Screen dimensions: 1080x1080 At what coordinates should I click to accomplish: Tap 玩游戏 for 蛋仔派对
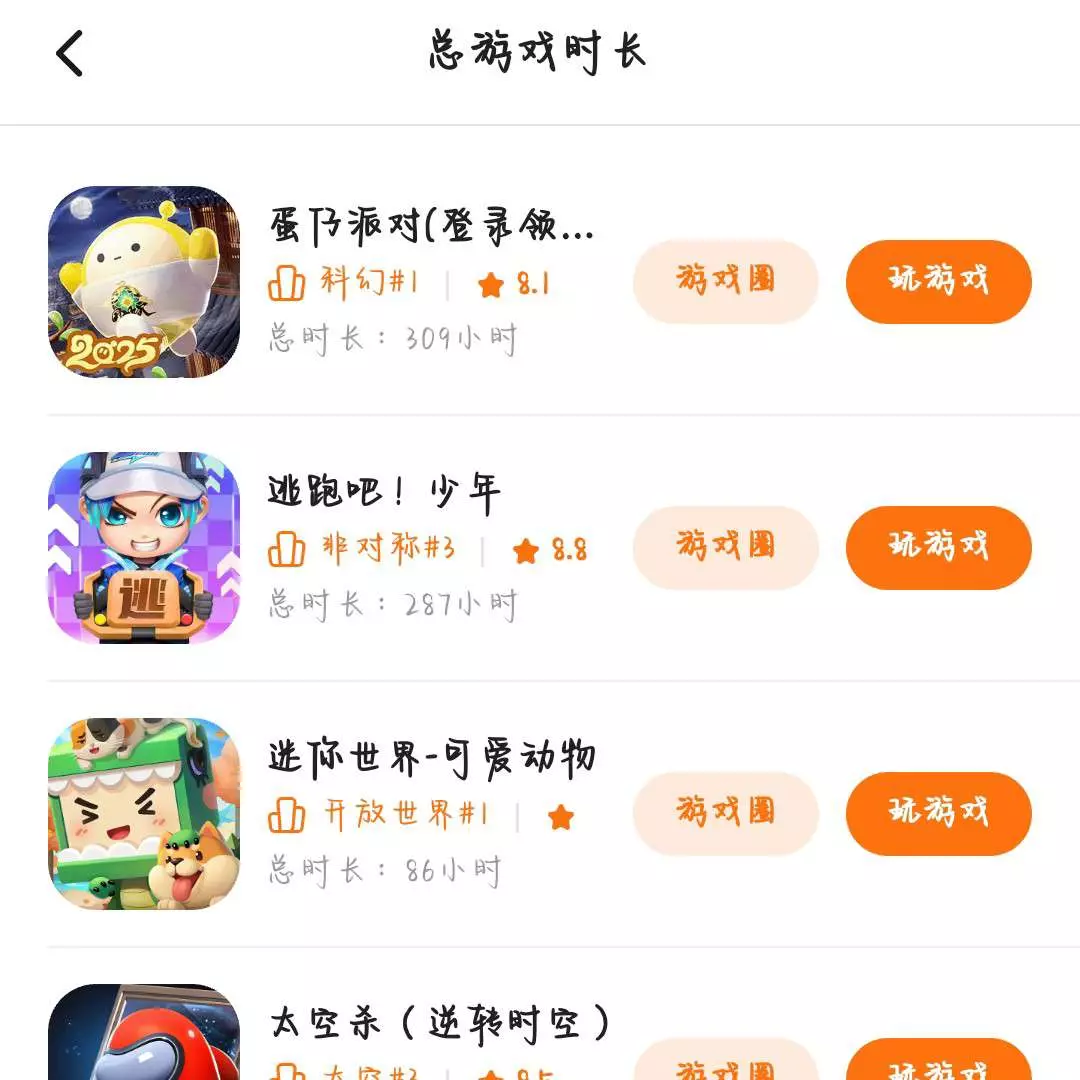[938, 281]
